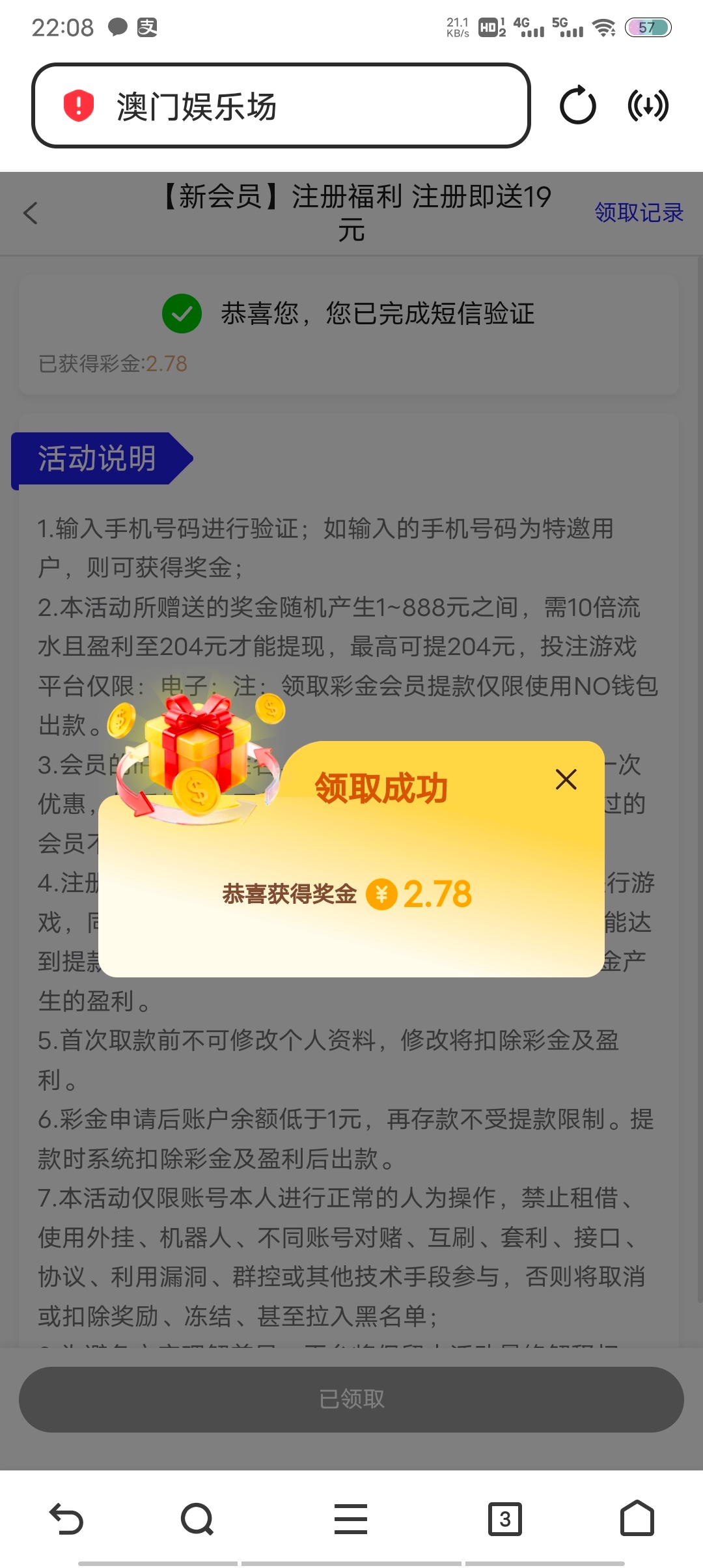Viewport: 703px width, 1568px height.
Task: Close the 领取成功 reward popup
Action: 566,779
